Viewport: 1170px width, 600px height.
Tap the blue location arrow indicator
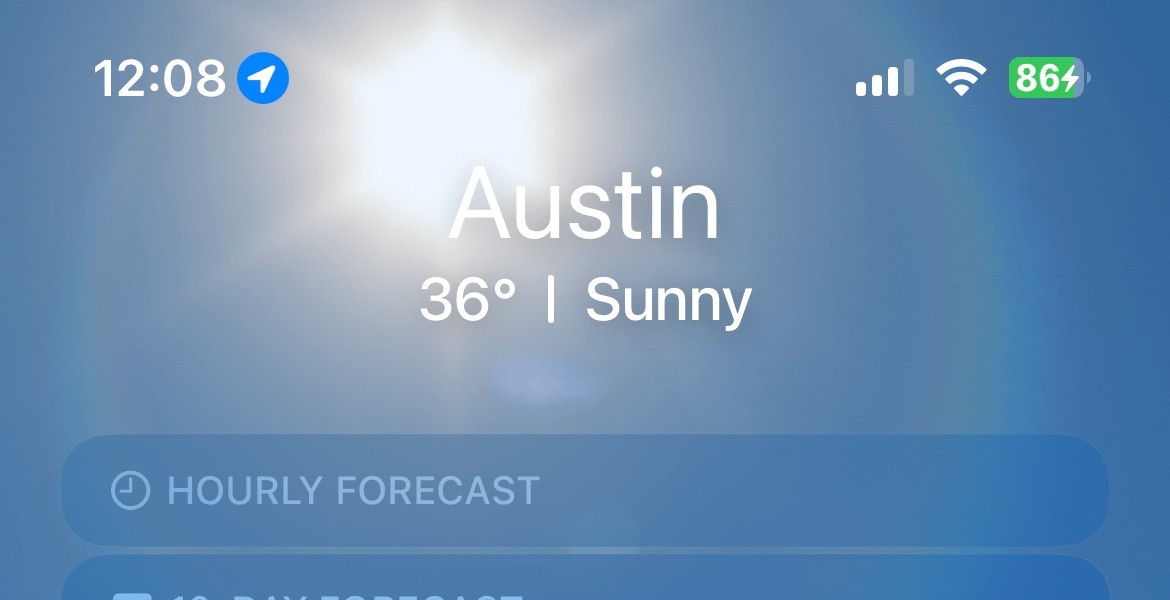click(263, 78)
